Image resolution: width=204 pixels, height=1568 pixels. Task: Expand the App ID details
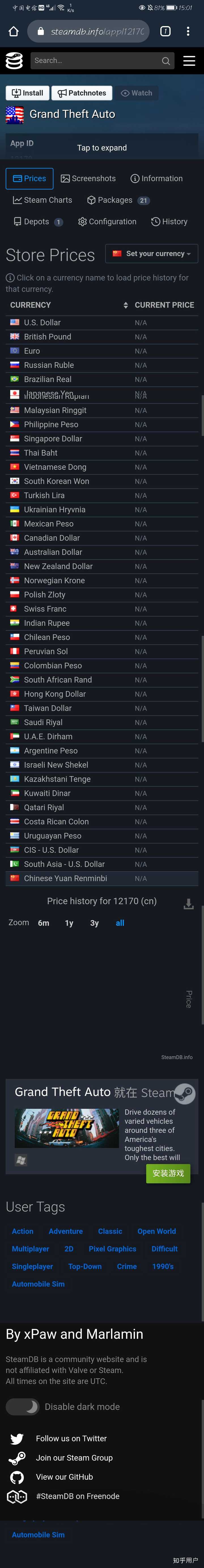[x=101, y=147]
